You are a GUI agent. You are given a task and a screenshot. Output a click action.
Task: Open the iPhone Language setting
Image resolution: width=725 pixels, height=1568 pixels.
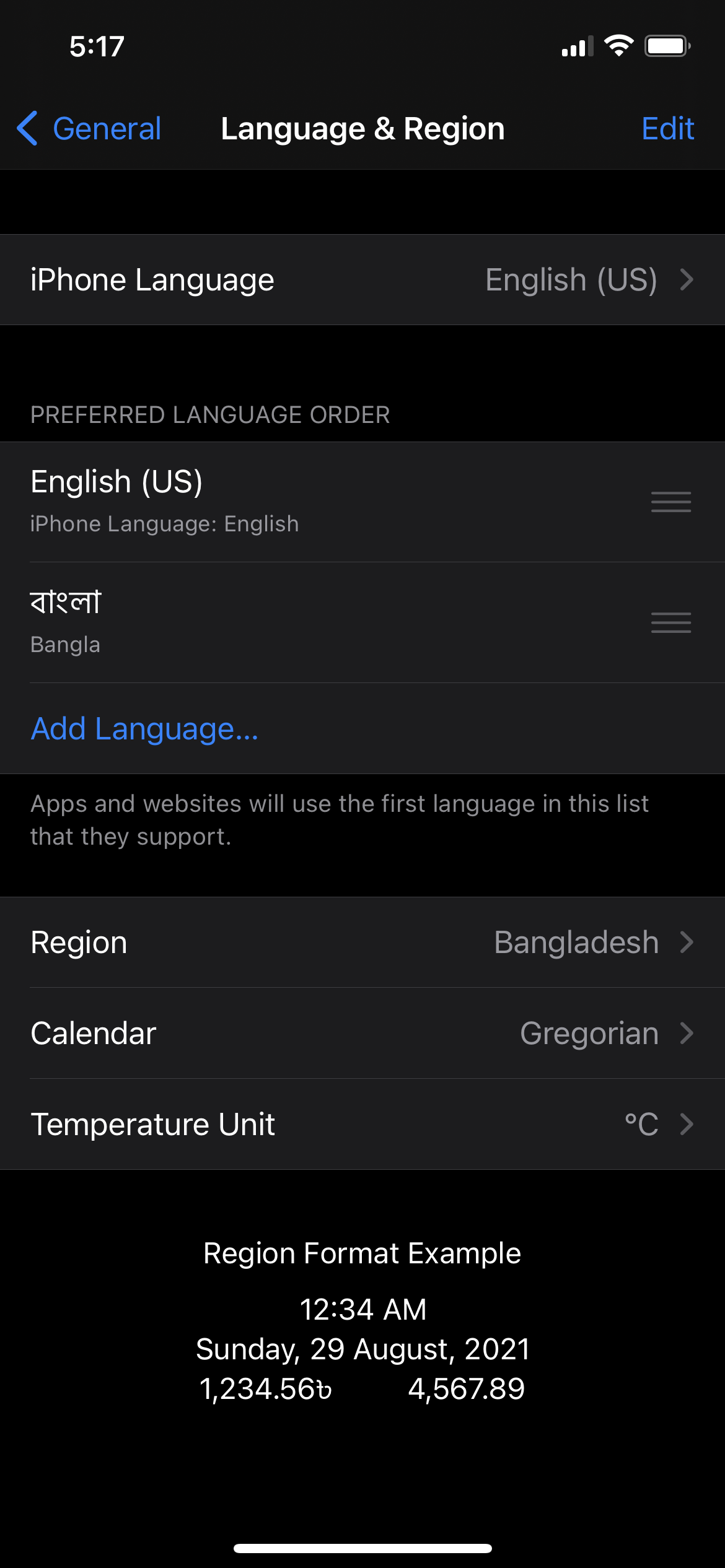point(362,280)
